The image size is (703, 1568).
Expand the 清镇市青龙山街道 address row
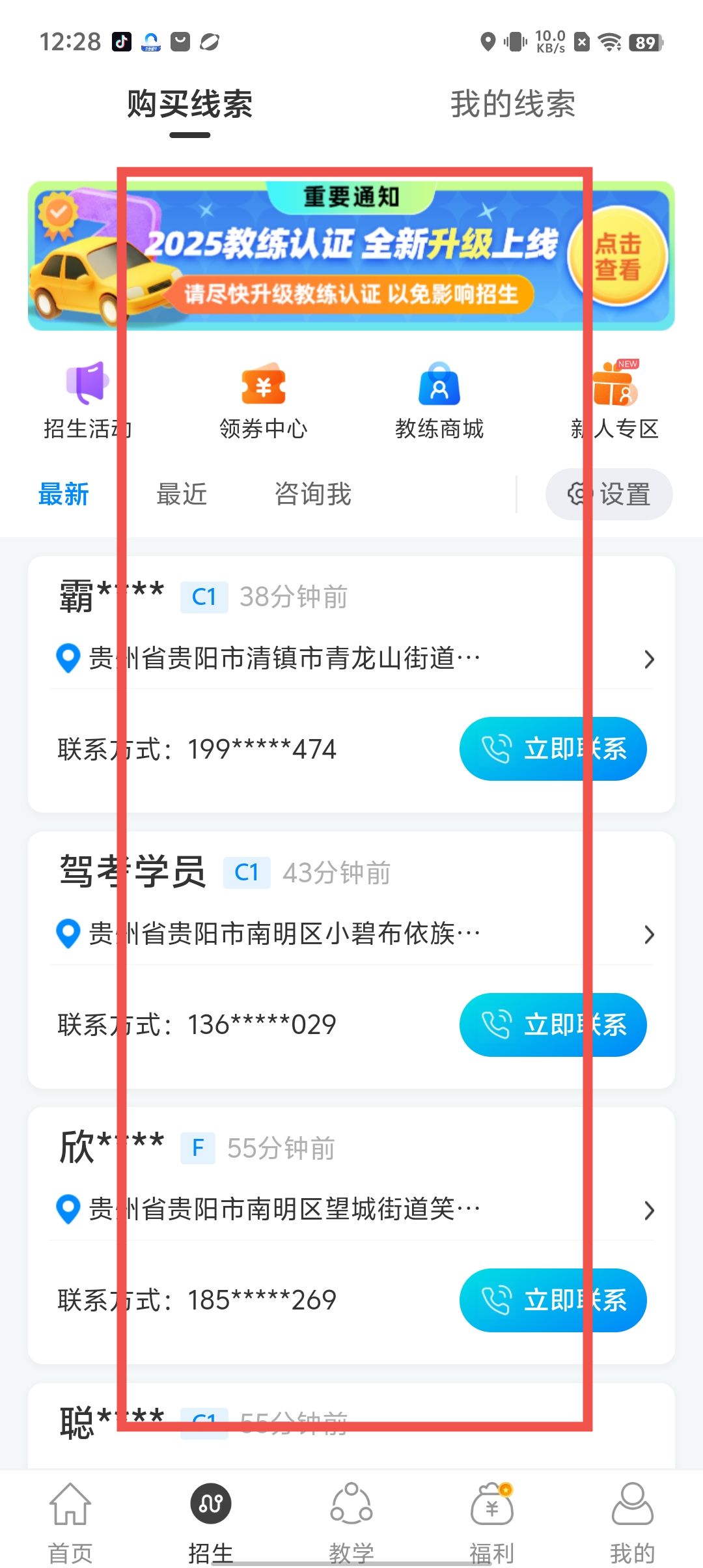pyautogui.click(x=351, y=658)
